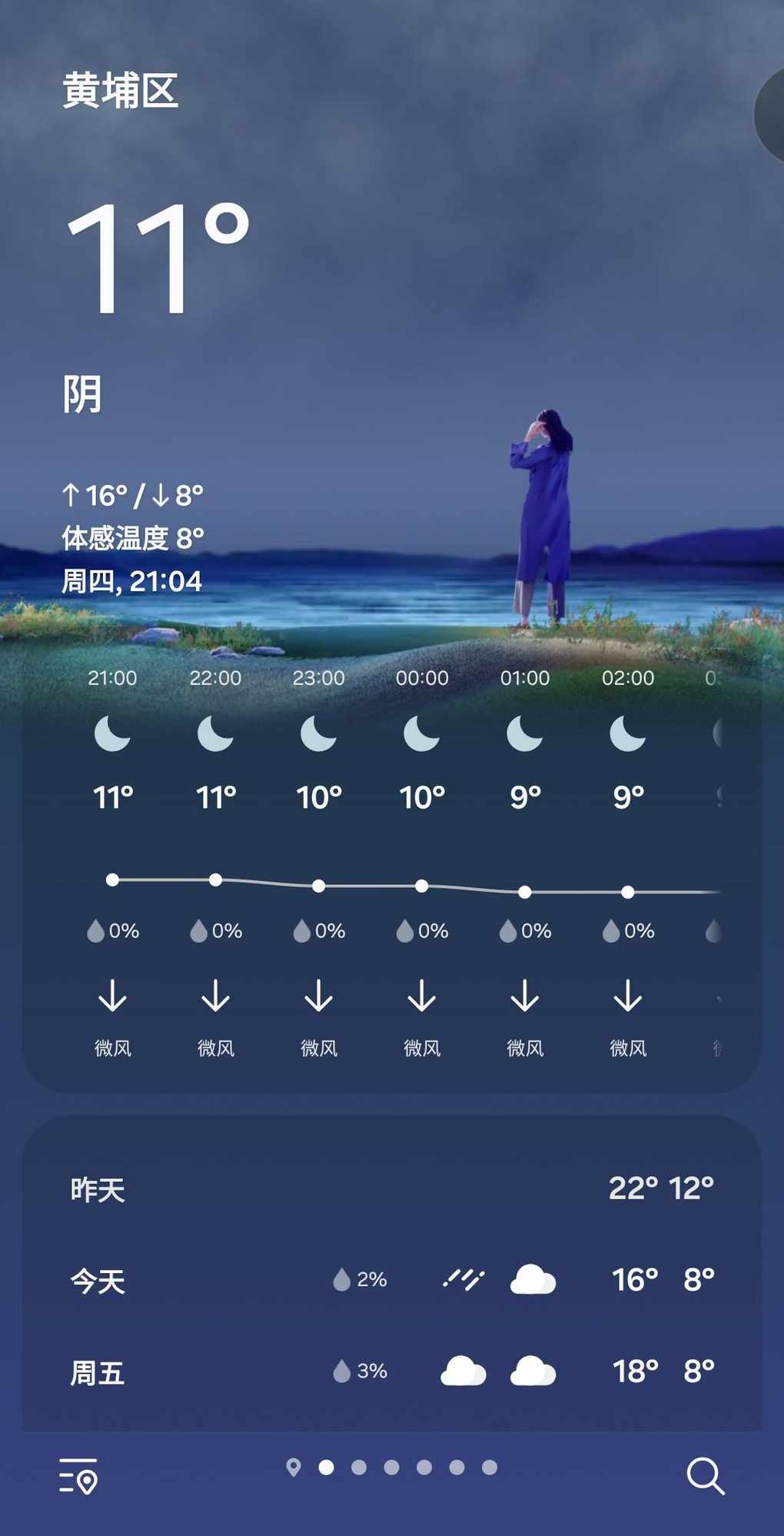
Task: Open the saved locations list icon
Action: [78, 1475]
